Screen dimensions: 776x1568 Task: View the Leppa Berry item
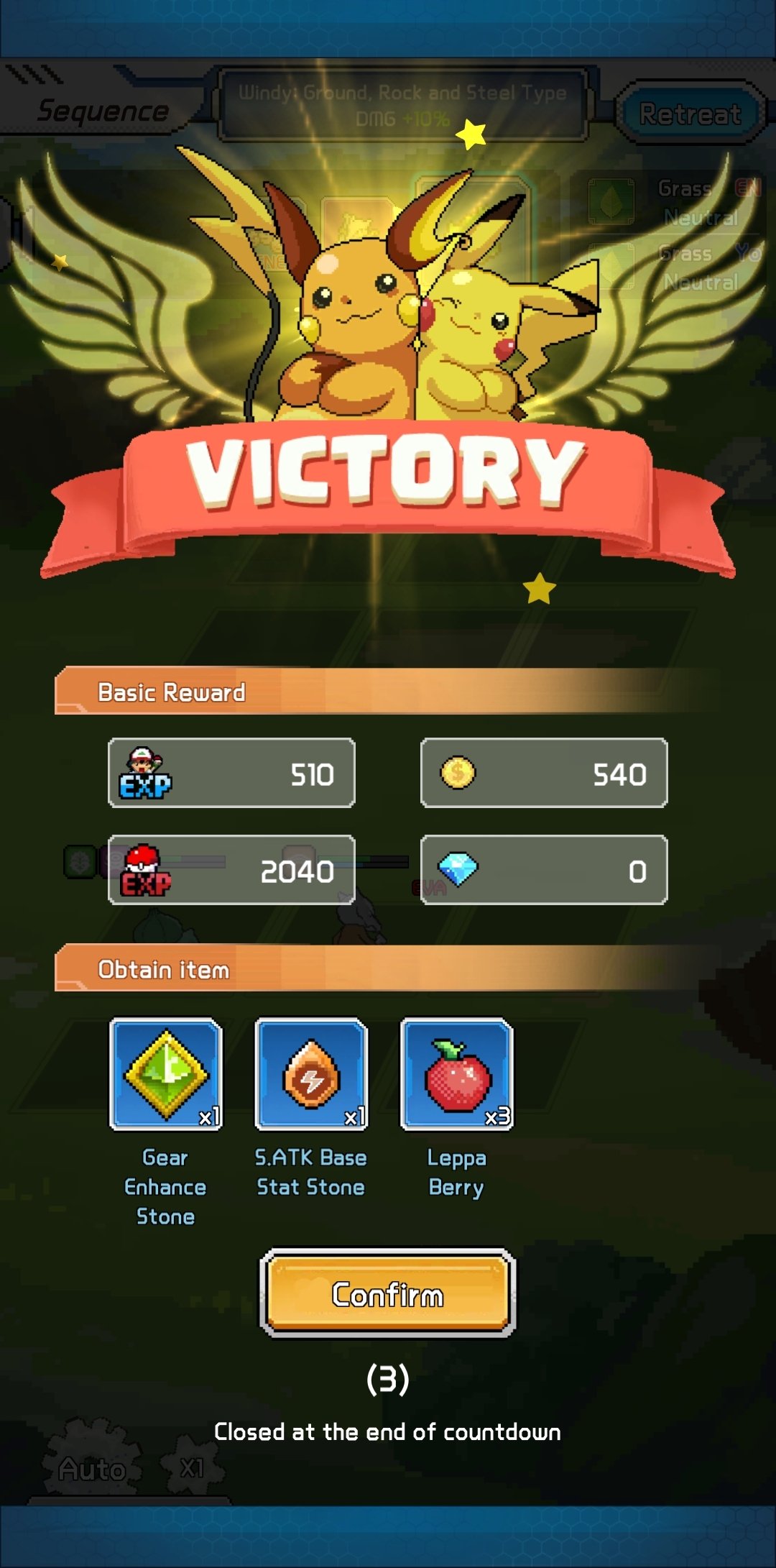pyautogui.click(x=457, y=1073)
